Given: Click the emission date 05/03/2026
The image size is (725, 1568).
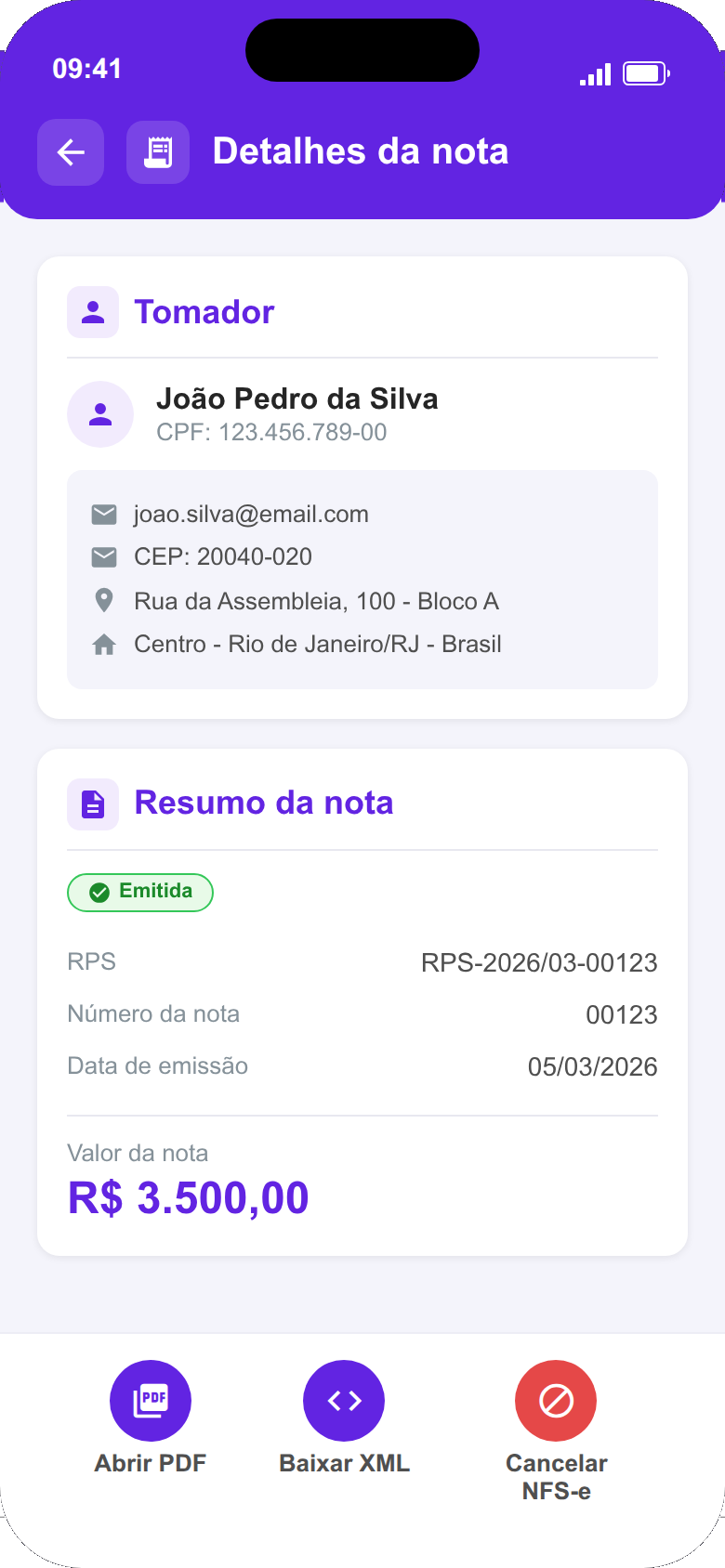Looking at the screenshot, I should pos(592,1065).
